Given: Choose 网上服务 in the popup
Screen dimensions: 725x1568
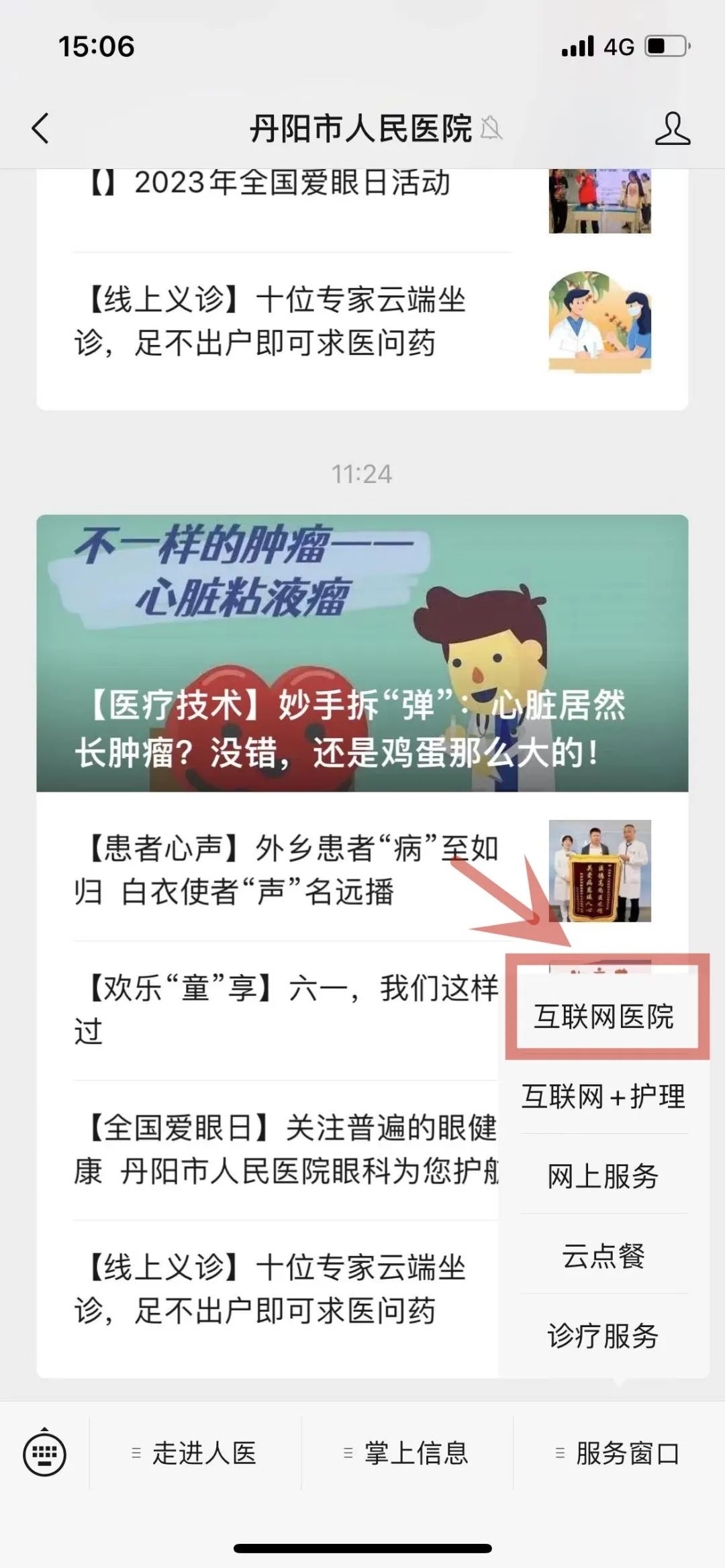Looking at the screenshot, I should (604, 1176).
